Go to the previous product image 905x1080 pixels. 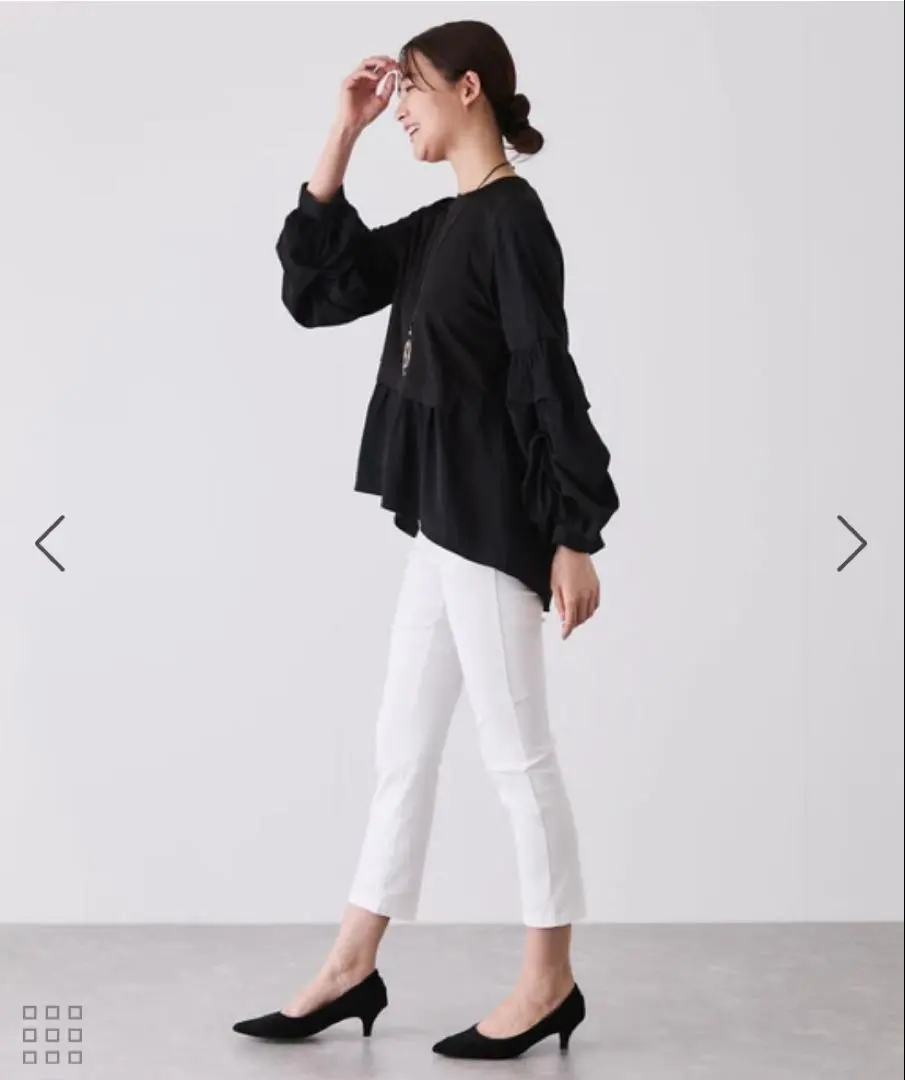(x=50, y=543)
